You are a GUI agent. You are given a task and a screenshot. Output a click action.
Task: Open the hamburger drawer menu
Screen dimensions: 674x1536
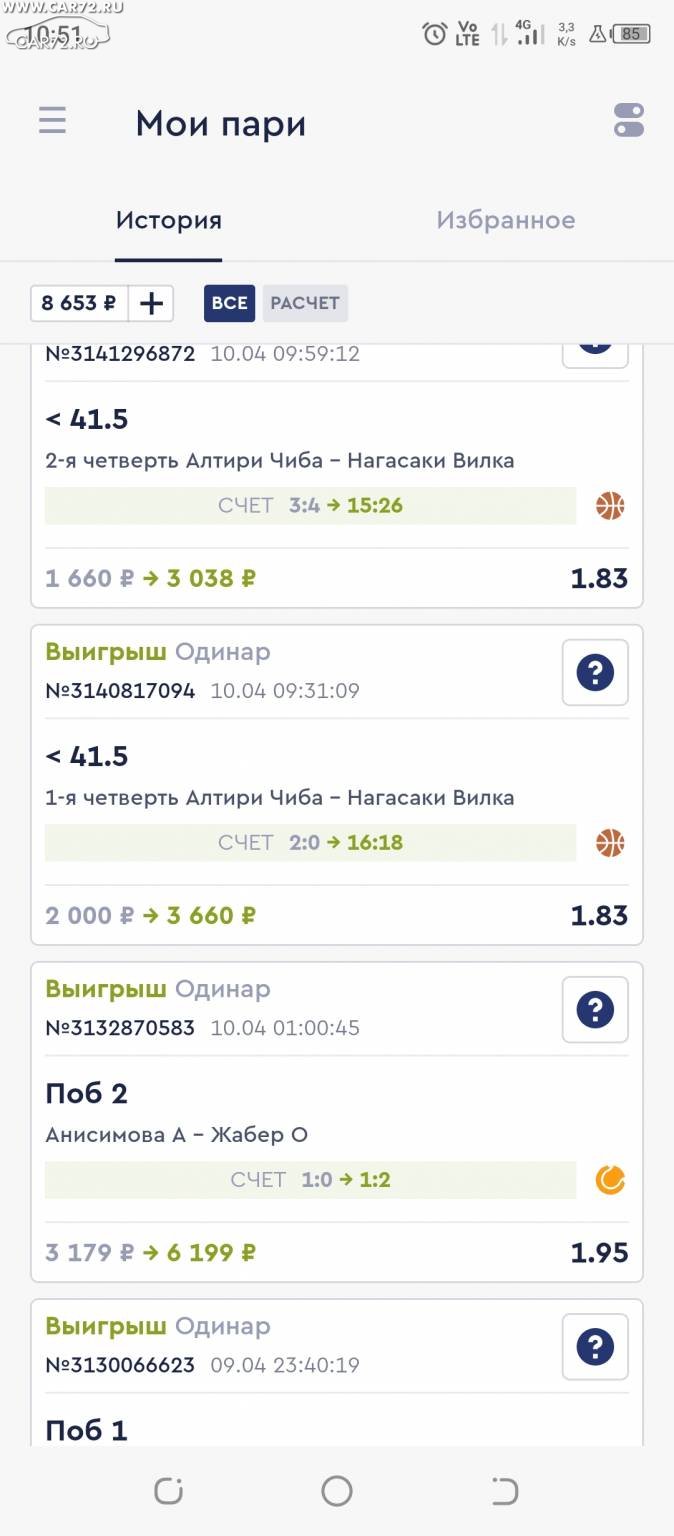[52, 121]
